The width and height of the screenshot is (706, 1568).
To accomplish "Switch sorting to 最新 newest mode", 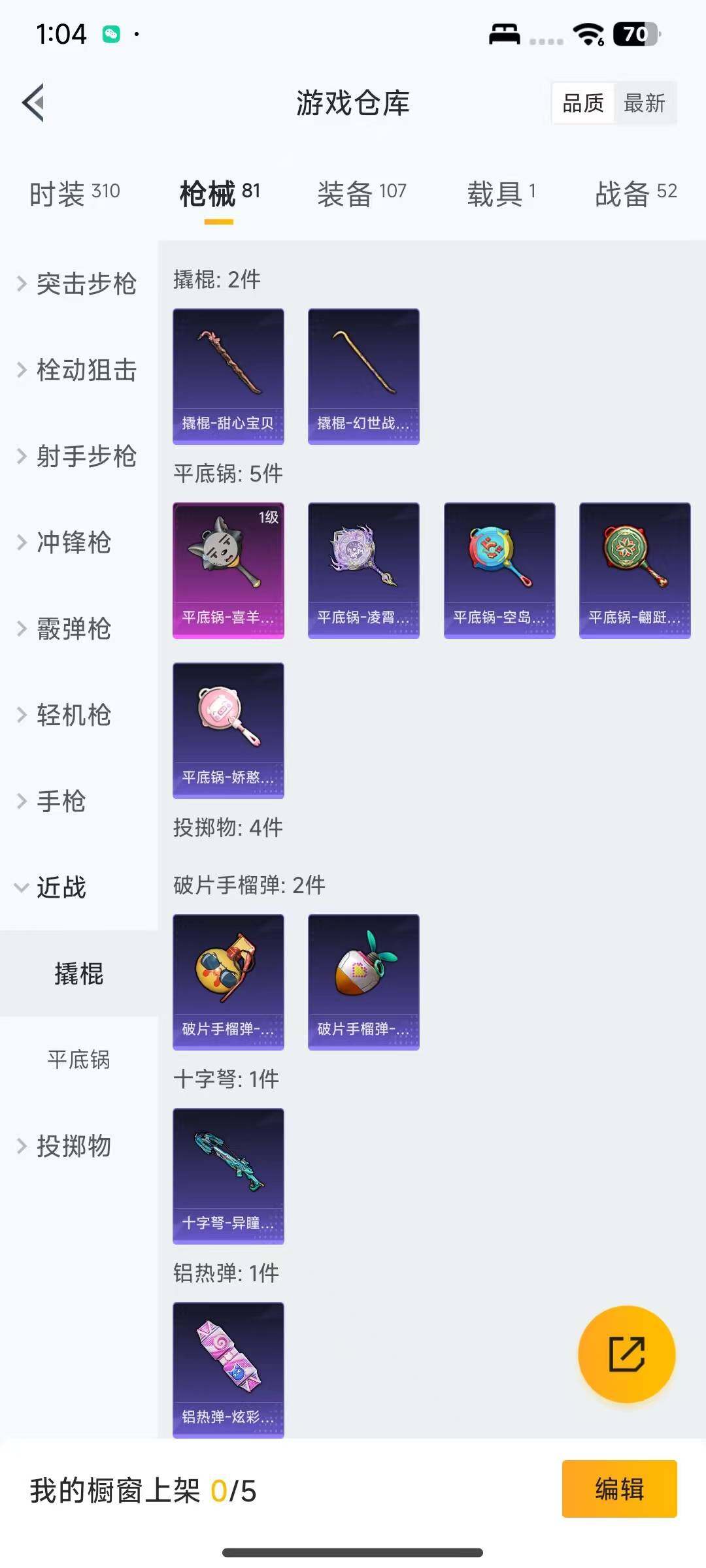I will [645, 103].
